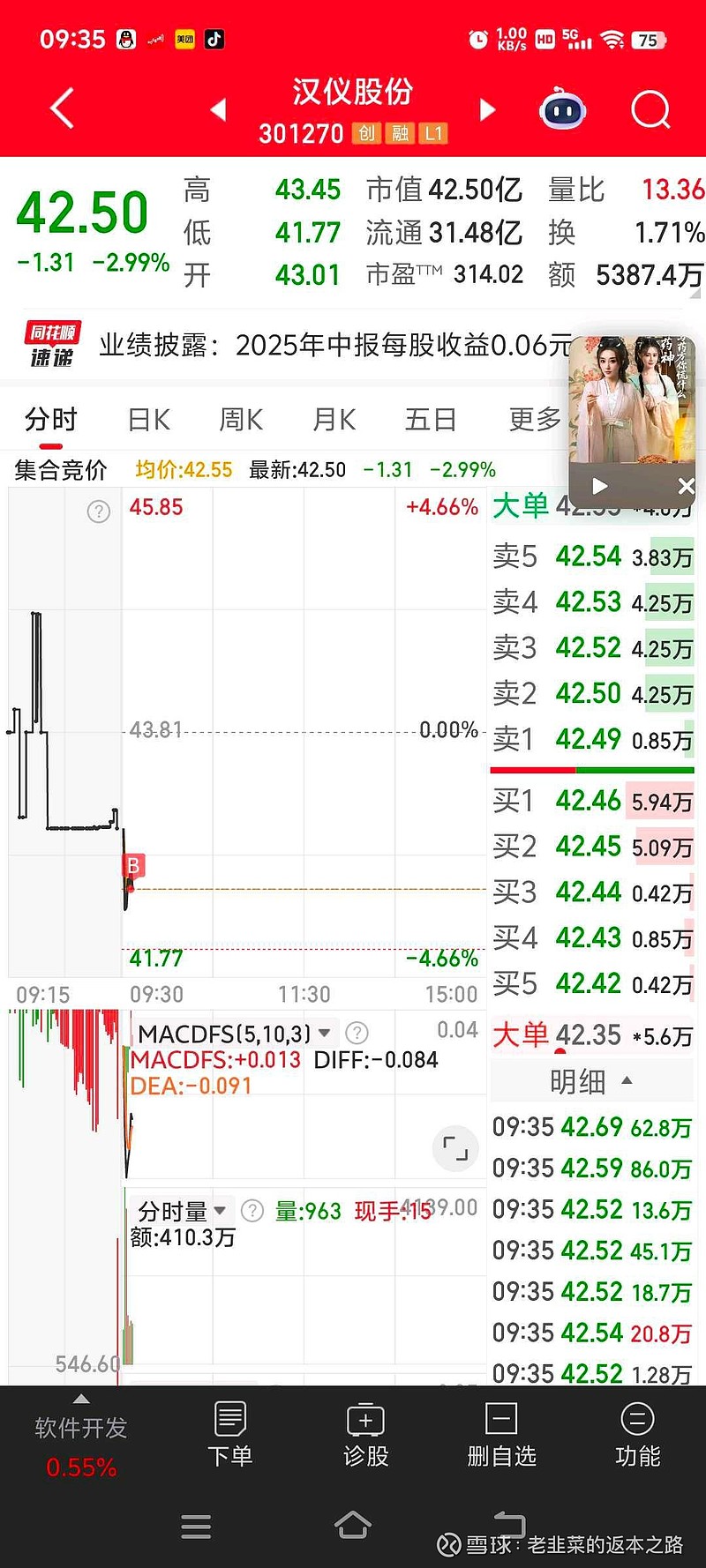The image size is (706, 1568).
Task: Close the floating video ad
Action: tap(686, 486)
